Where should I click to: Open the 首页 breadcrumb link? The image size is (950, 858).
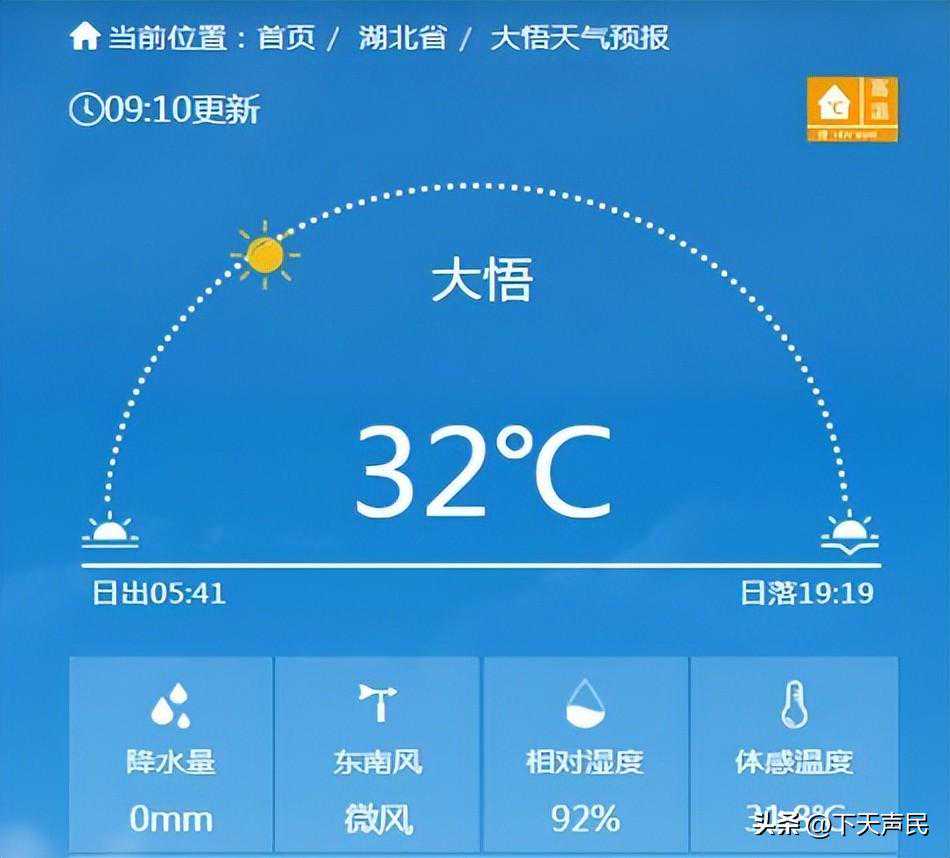[286, 38]
